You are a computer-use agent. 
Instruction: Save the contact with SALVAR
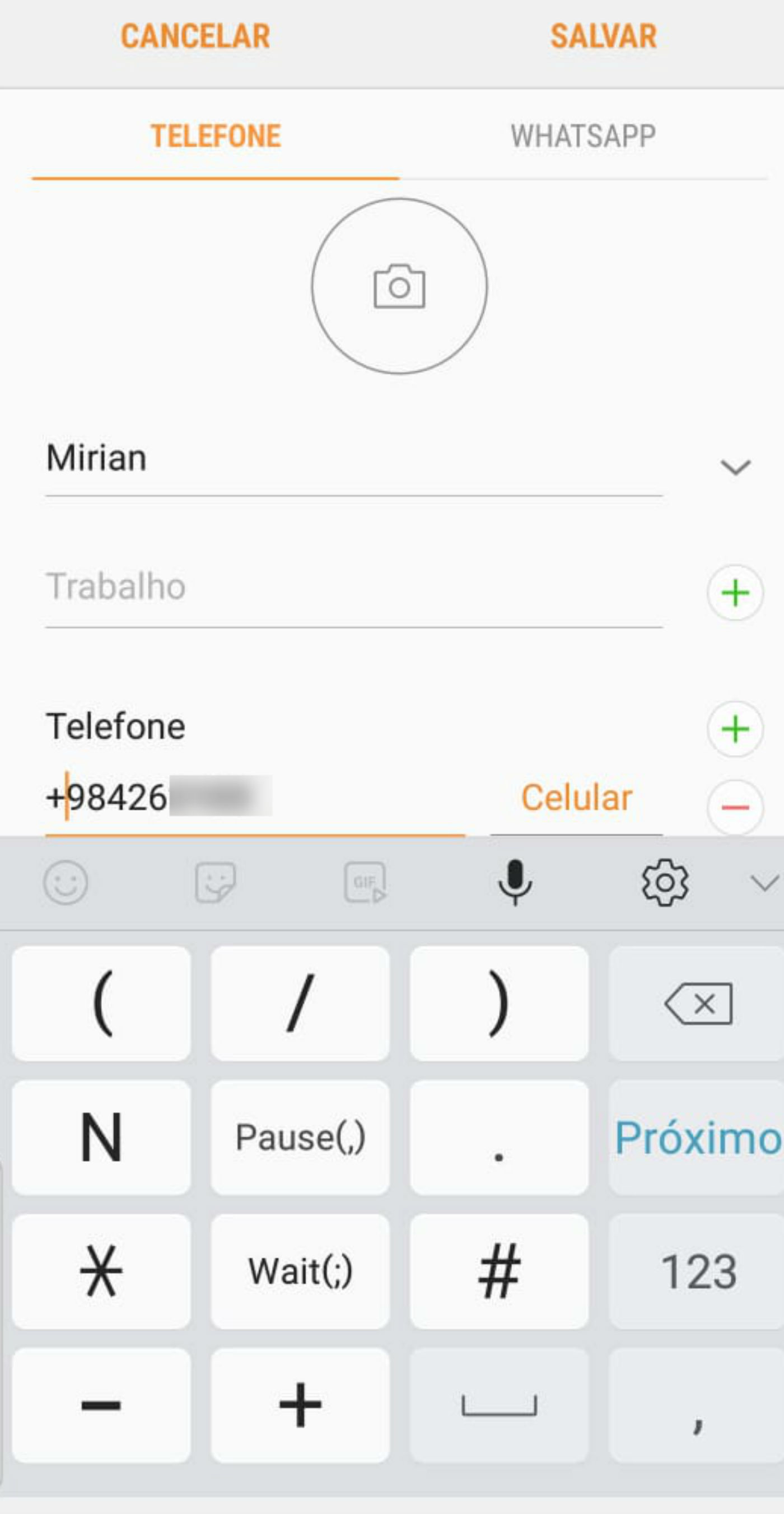click(603, 36)
